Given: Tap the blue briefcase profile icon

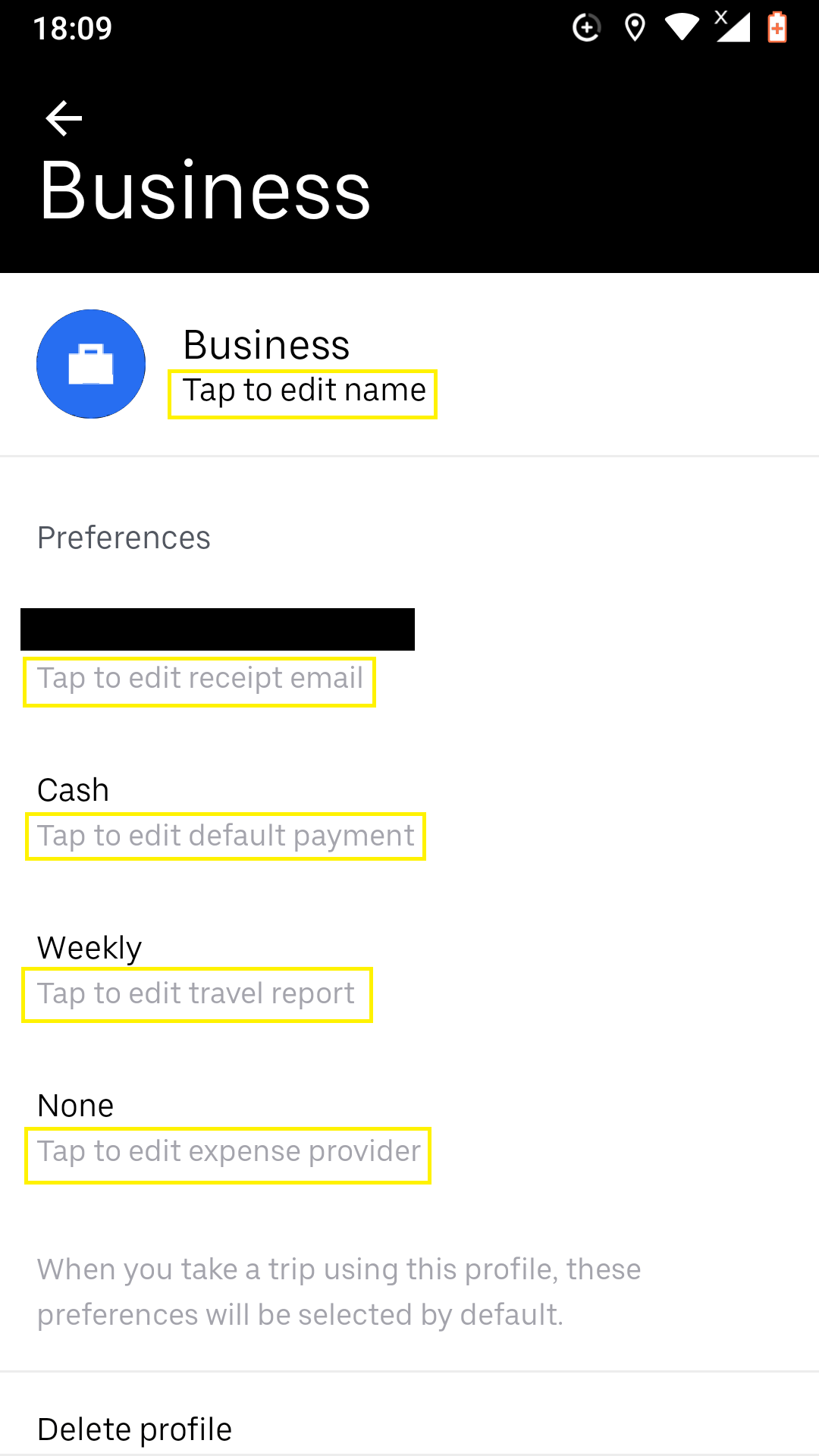Looking at the screenshot, I should (x=90, y=364).
